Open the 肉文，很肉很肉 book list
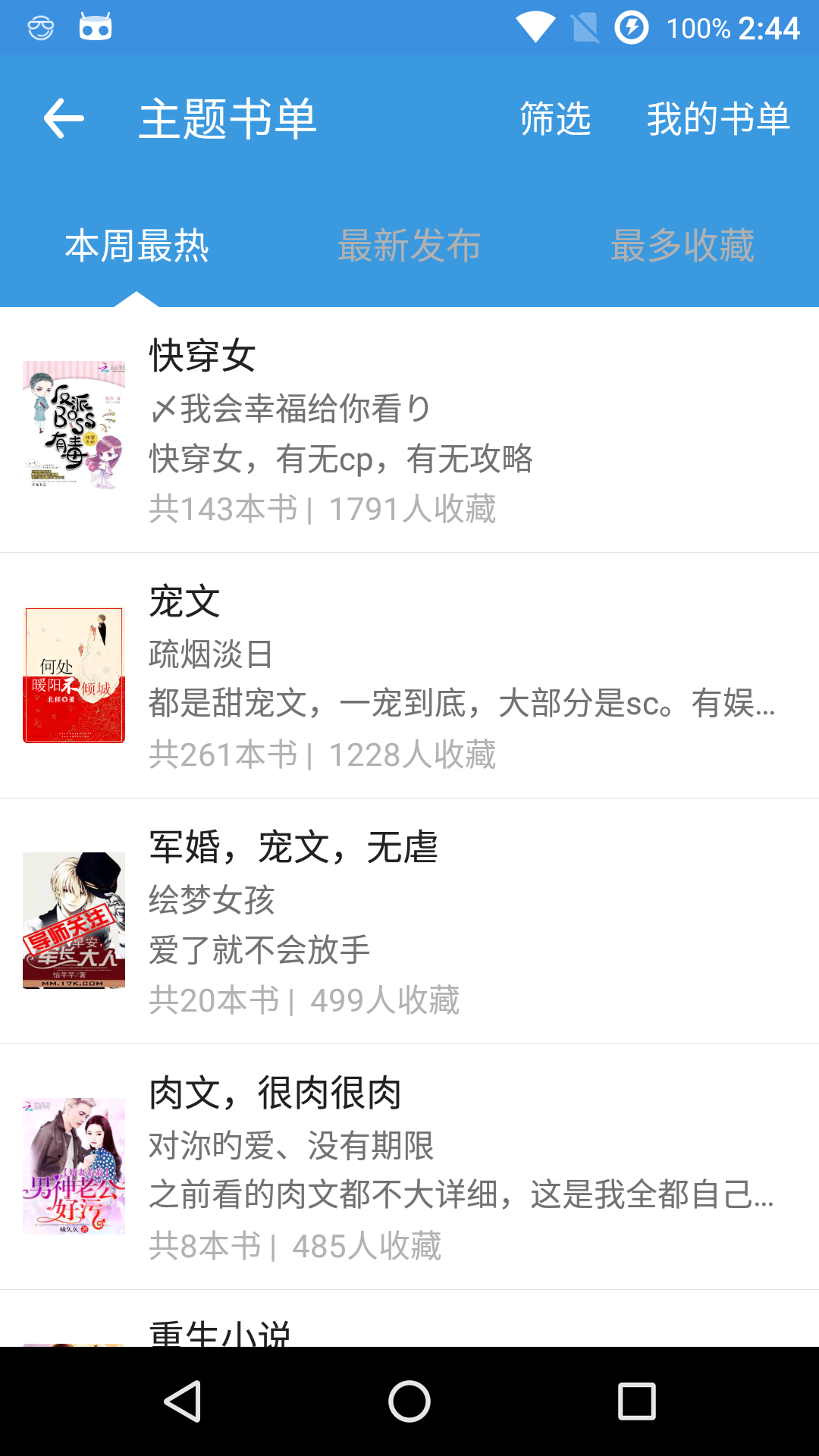The height and width of the screenshot is (1456, 819). pyautogui.click(x=409, y=1167)
